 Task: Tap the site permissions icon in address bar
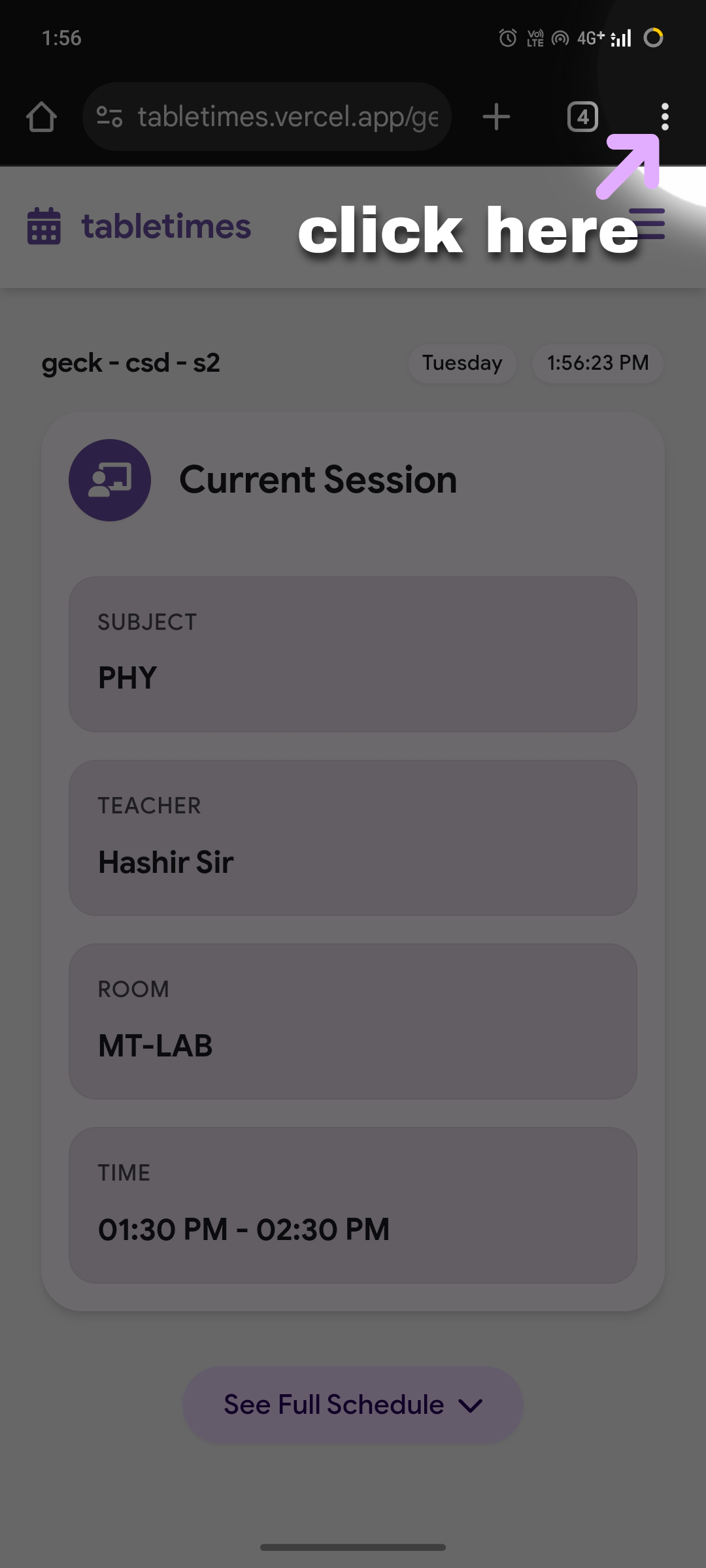(x=109, y=116)
